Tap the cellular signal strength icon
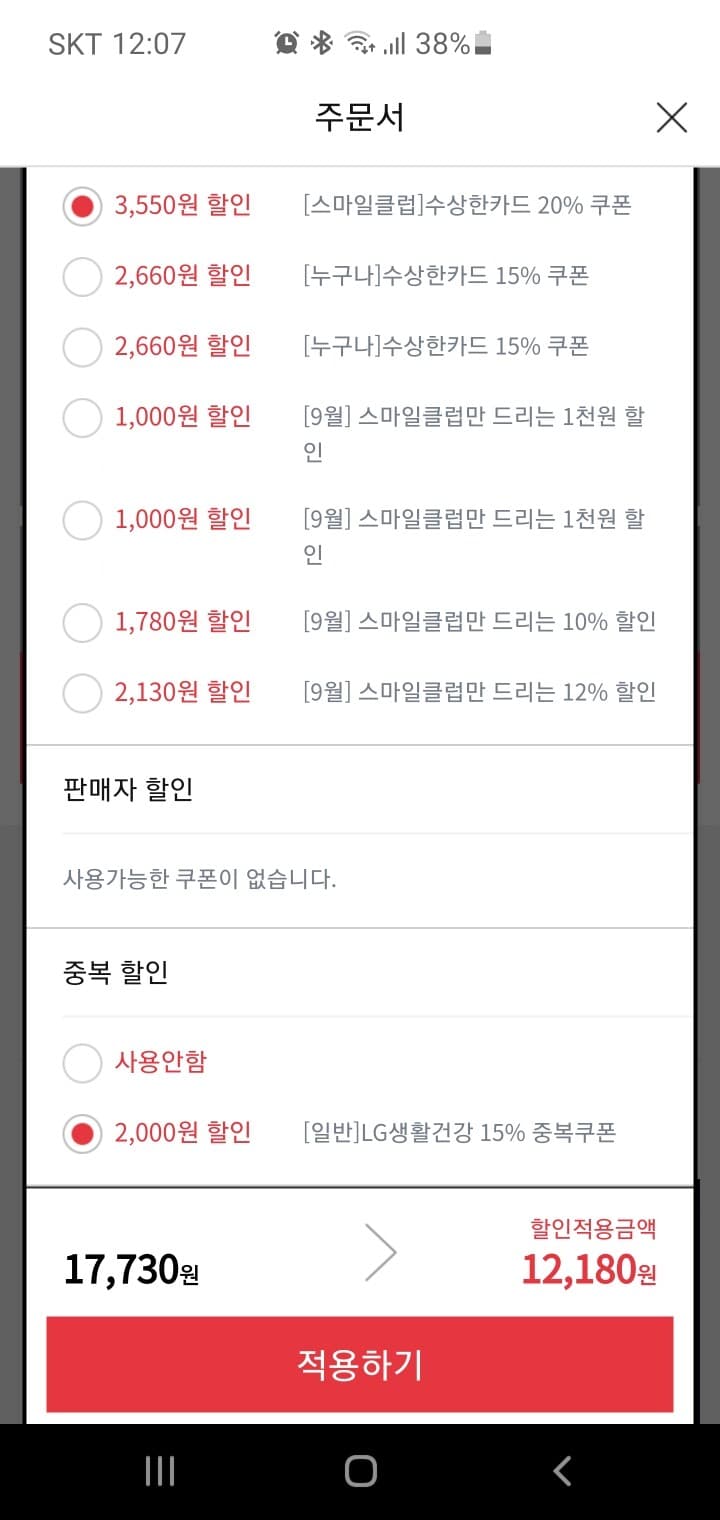Screen dimensions: 720x1520 click(x=394, y=42)
